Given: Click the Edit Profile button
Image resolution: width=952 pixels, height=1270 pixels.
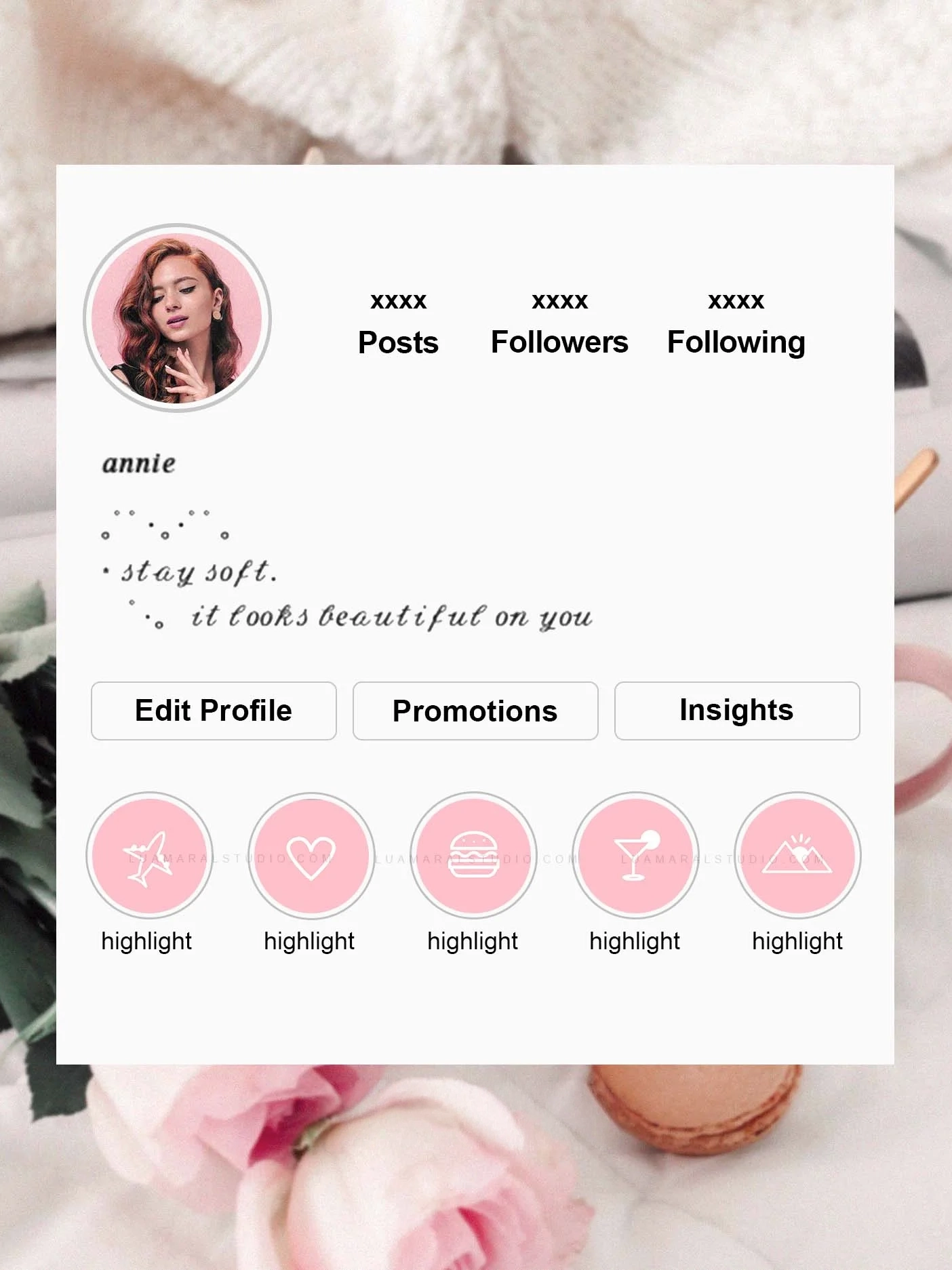Looking at the screenshot, I should tap(213, 711).
